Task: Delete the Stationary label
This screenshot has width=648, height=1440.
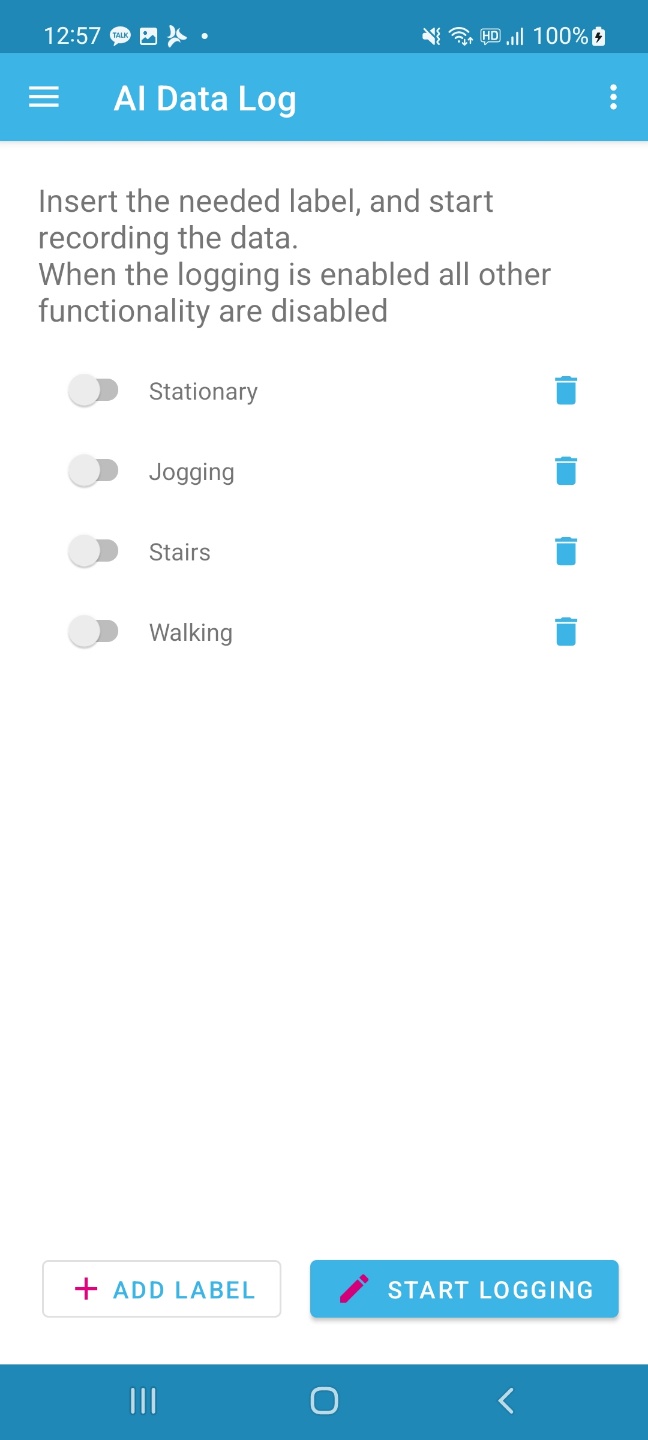Action: [566, 390]
